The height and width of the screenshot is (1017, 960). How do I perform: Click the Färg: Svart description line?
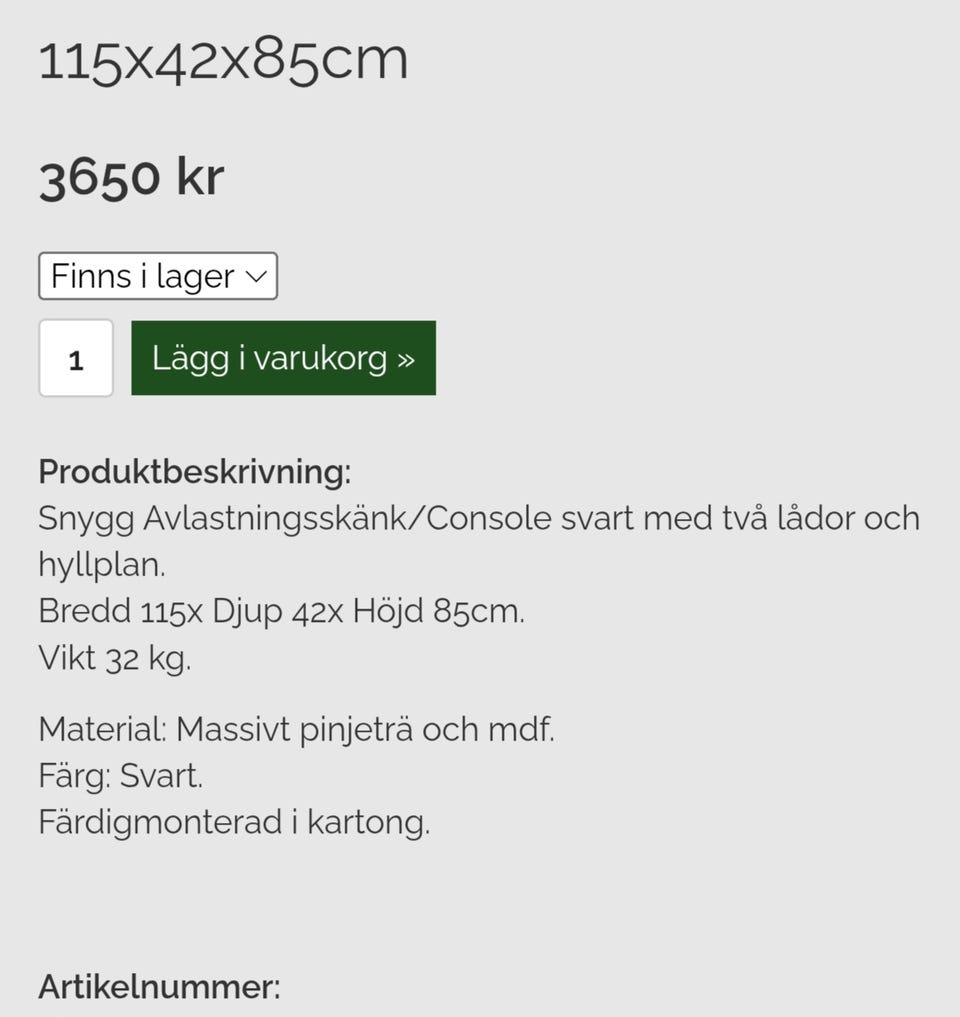coord(120,776)
